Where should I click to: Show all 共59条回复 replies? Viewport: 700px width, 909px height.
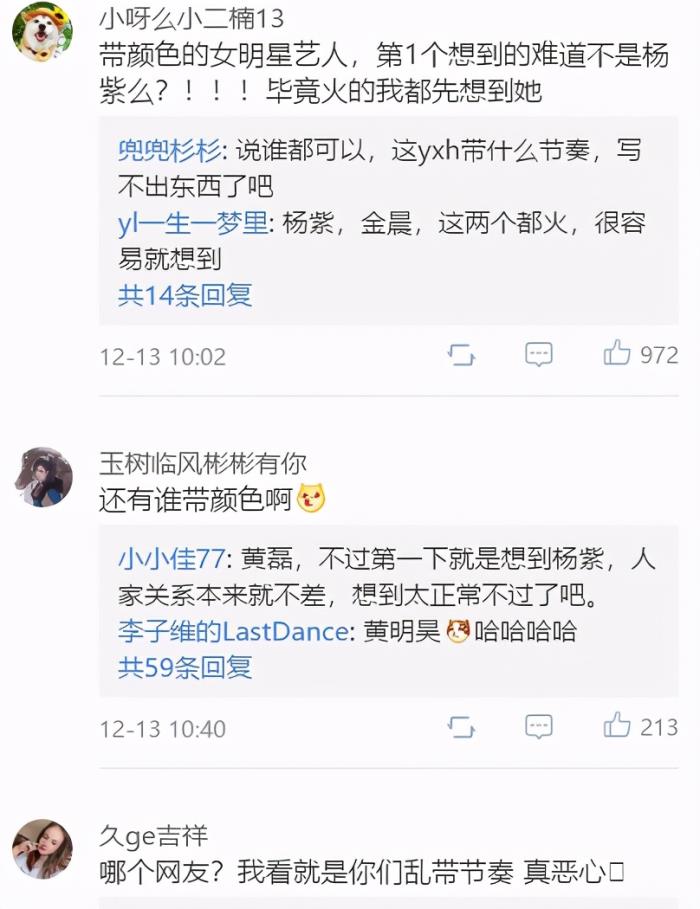tap(185, 667)
